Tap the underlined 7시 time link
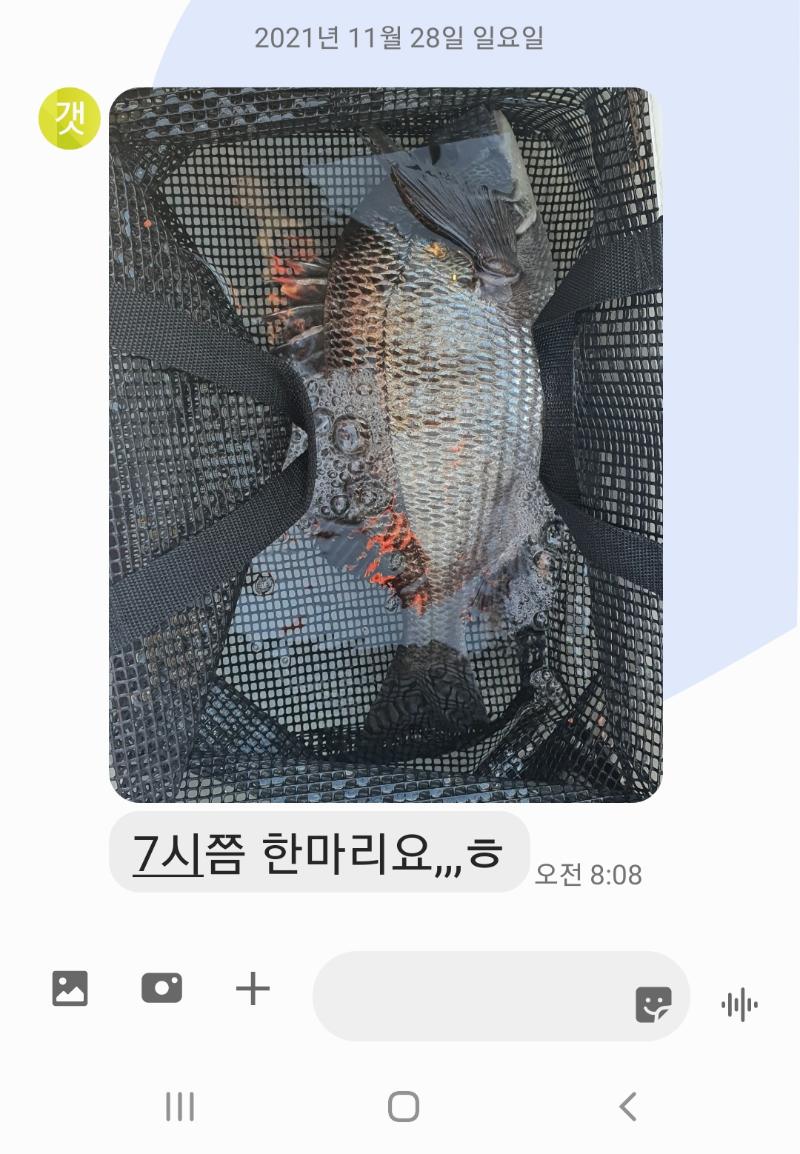800x1154 pixels. (x=167, y=855)
